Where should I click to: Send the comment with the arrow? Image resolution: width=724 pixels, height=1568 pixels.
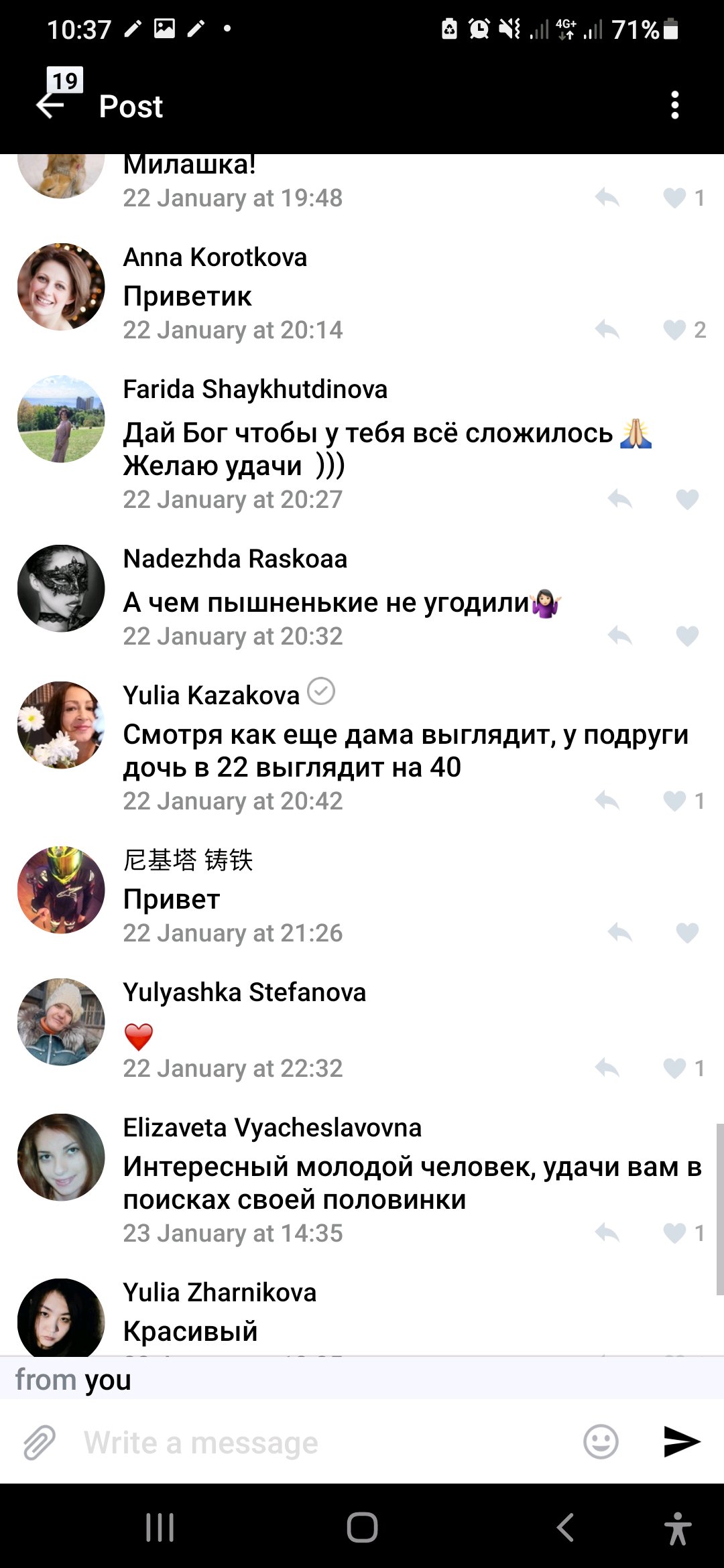coord(681,1442)
